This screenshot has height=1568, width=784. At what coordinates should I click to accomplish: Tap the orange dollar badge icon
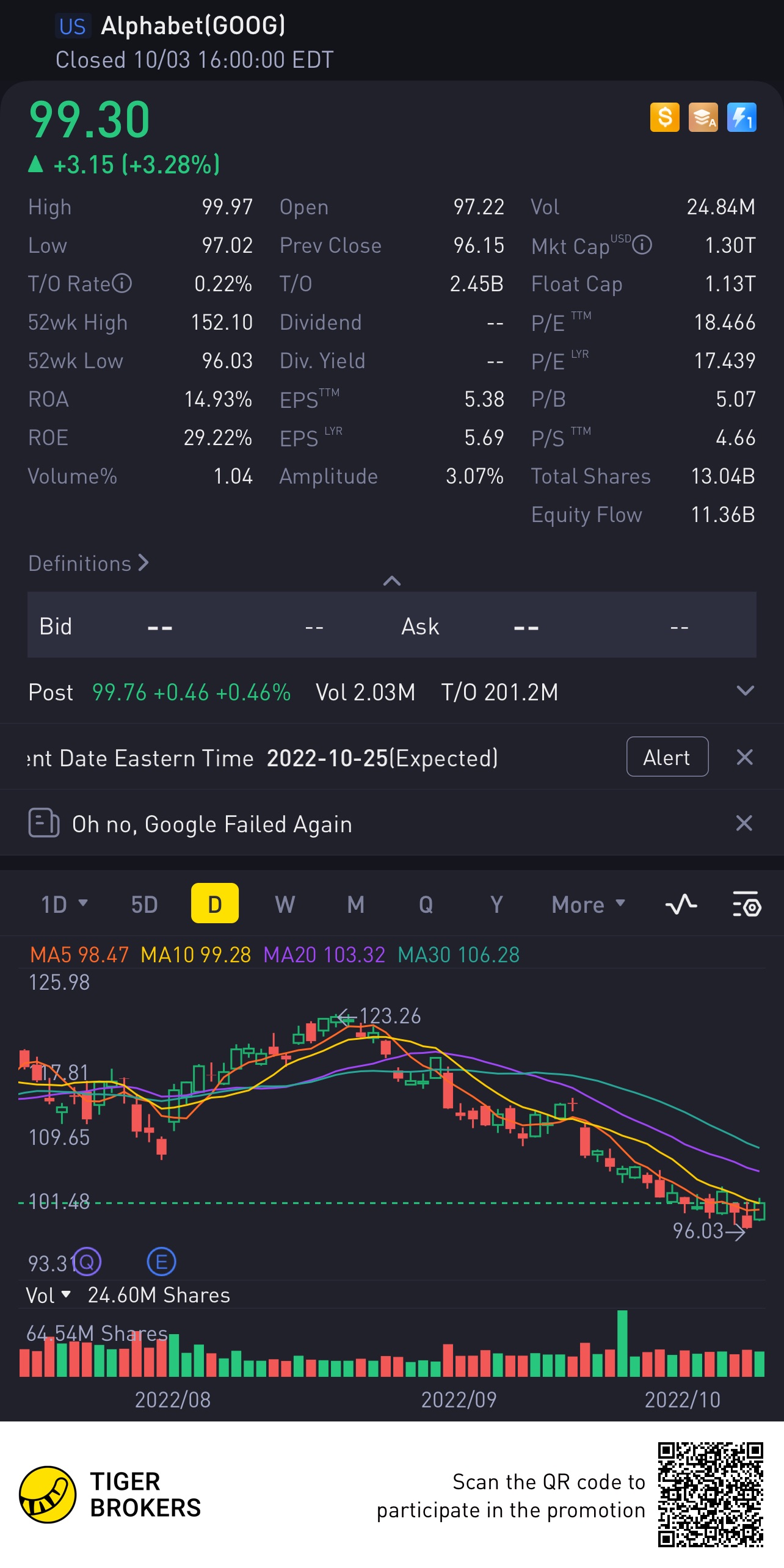(x=665, y=117)
